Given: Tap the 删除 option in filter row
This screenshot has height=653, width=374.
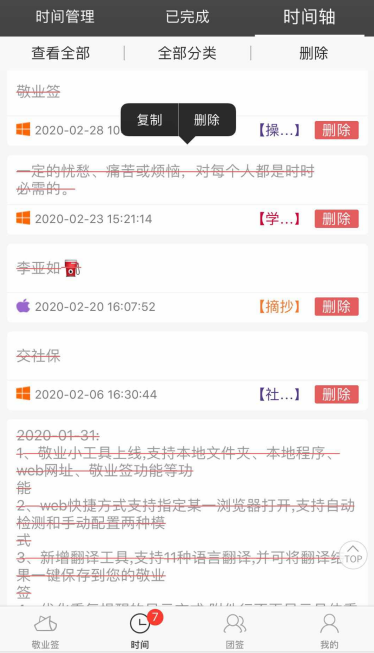Looking at the screenshot, I should pos(314,53).
